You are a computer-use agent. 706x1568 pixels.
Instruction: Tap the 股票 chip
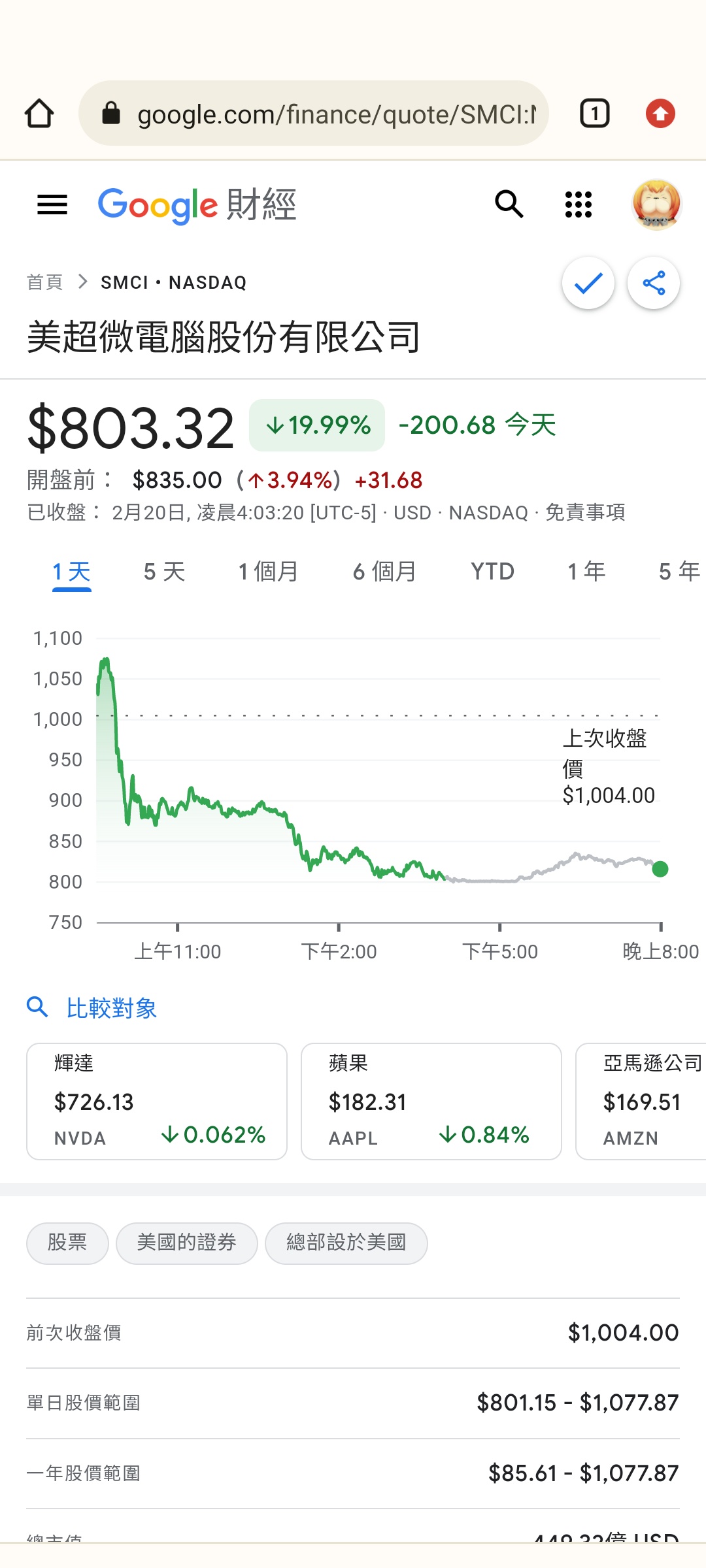[x=67, y=1243]
